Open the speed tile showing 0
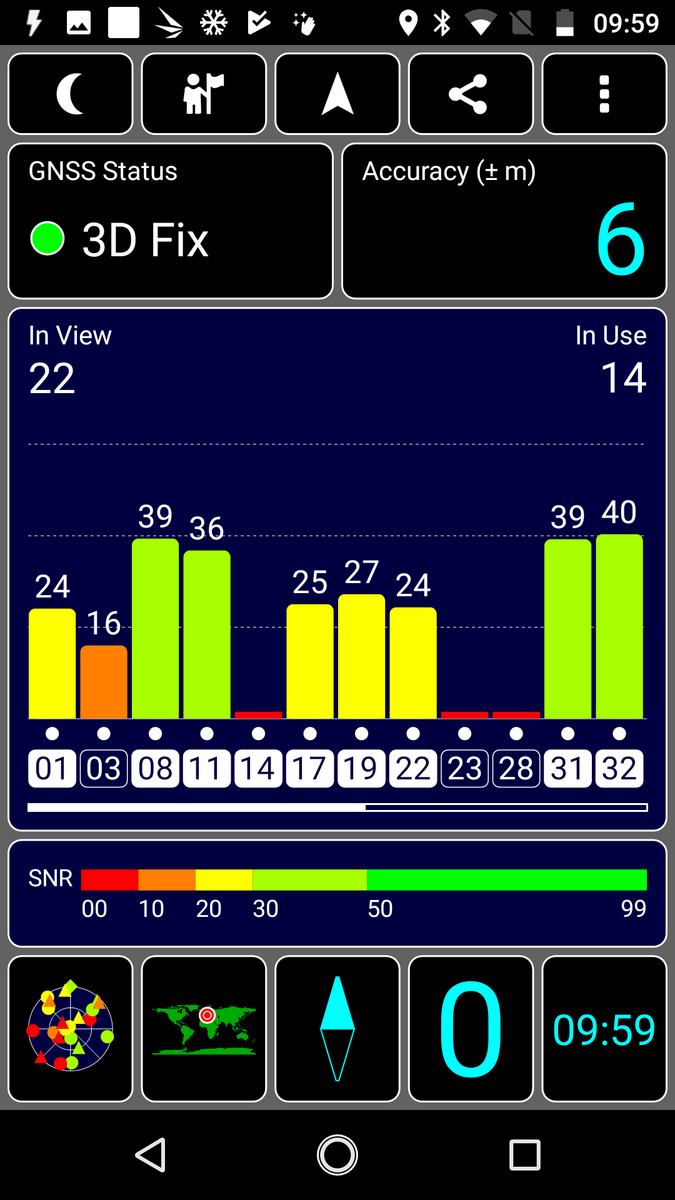 pos(470,1028)
